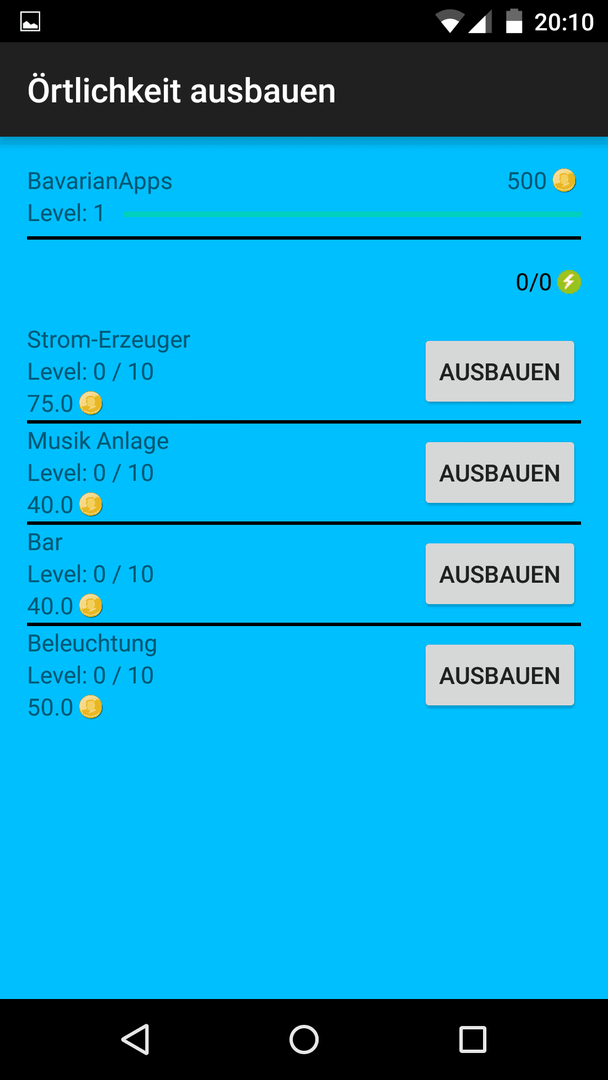
Task: Select Ausbauen for Beleuchtung
Action: pyautogui.click(x=499, y=675)
